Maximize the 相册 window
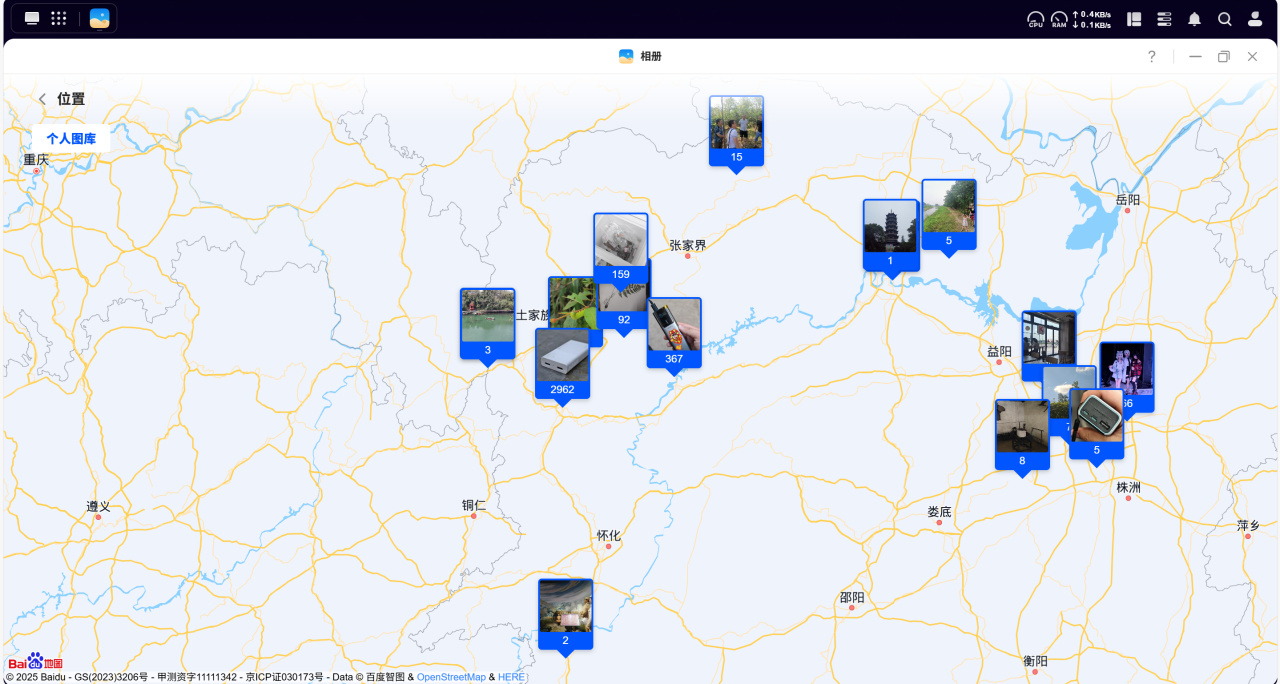 click(x=1223, y=57)
